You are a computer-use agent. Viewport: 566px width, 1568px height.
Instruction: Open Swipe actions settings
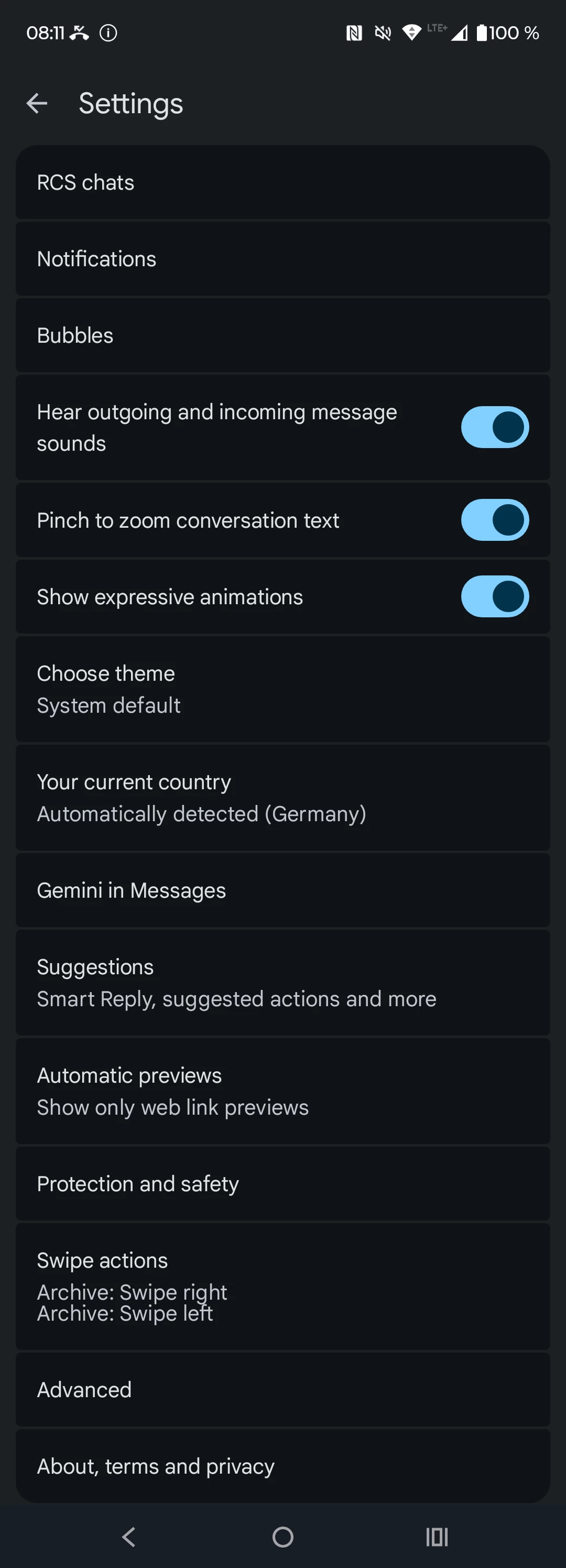coord(282,1286)
